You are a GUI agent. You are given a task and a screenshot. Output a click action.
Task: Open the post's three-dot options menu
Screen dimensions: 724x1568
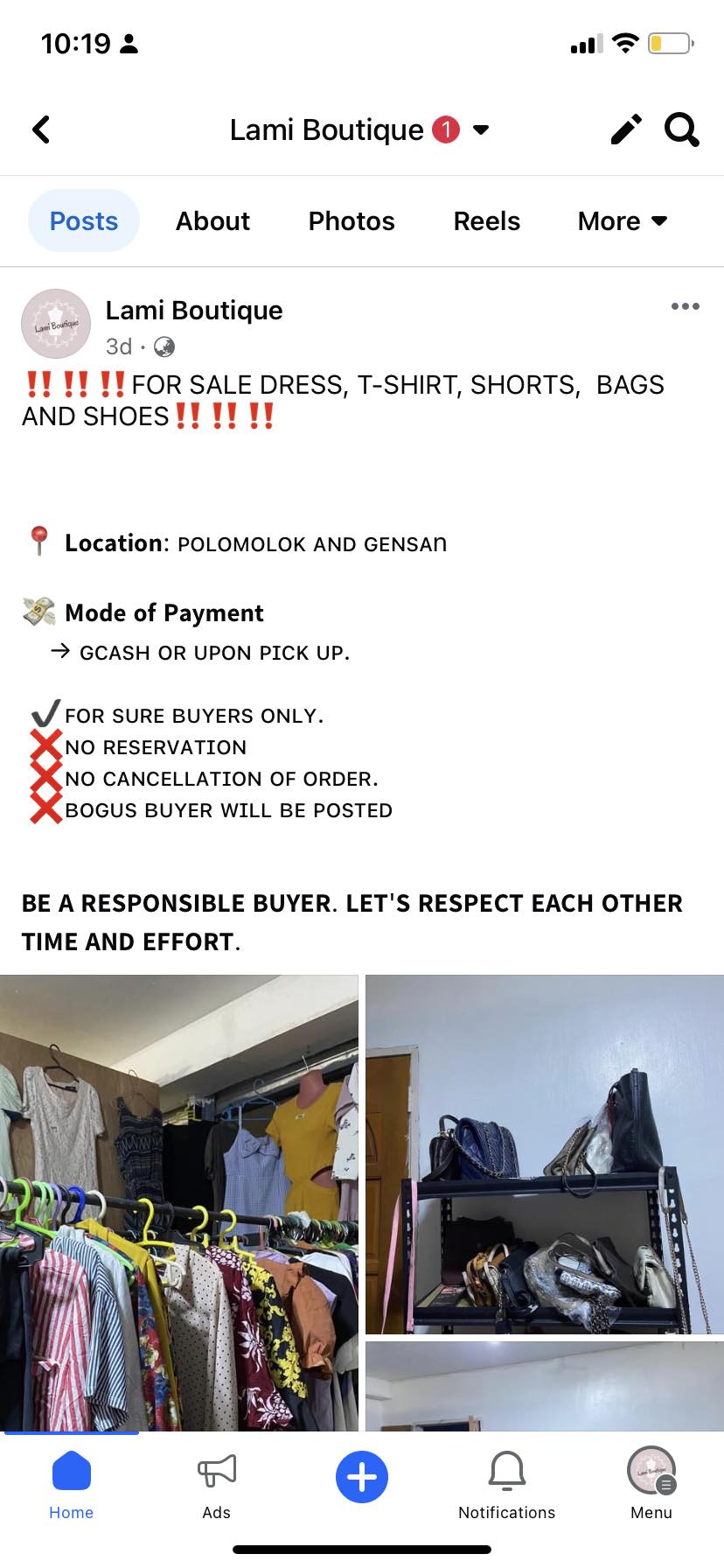(x=685, y=306)
